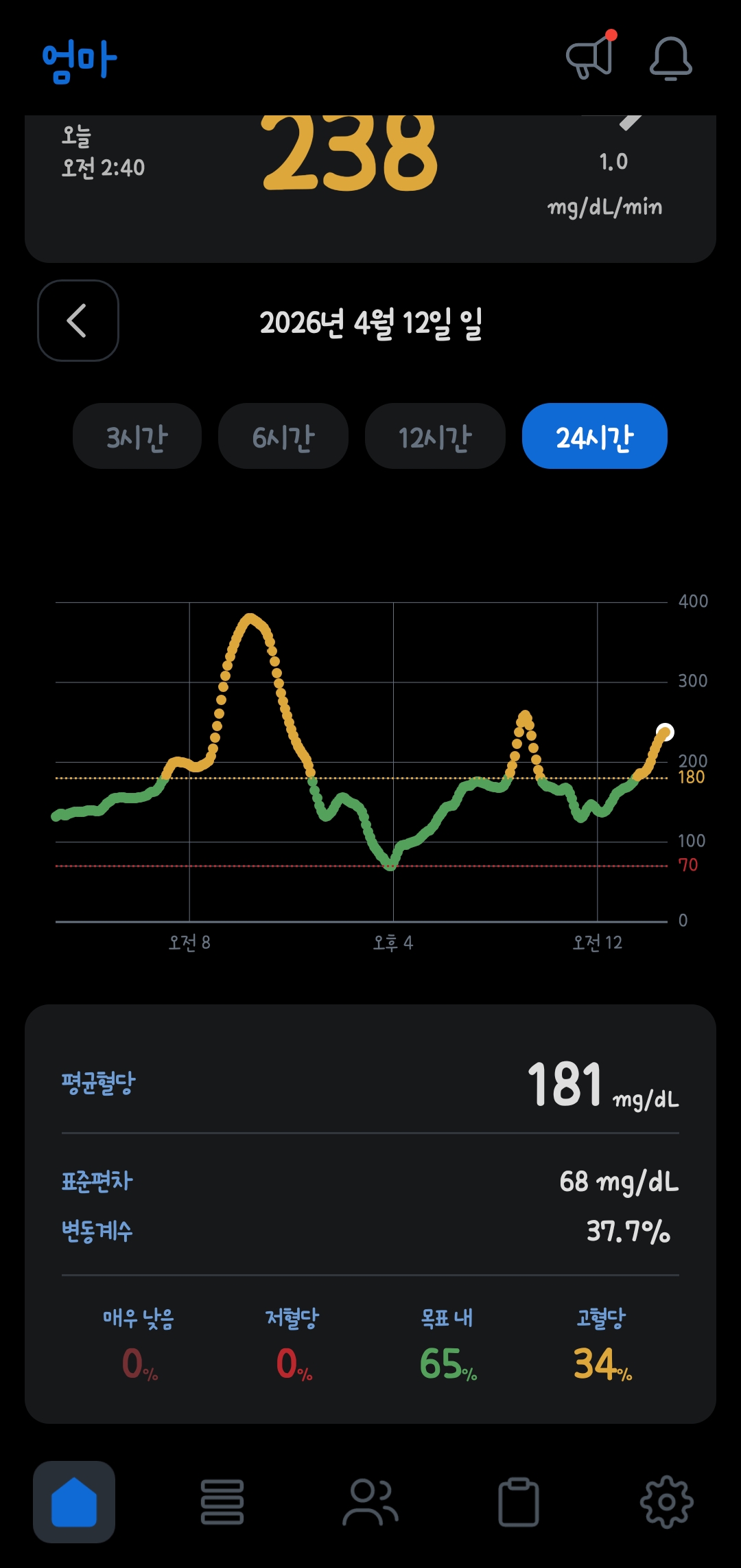This screenshot has height=1568, width=741.
Task: Go to the previous day
Action: 78,321
